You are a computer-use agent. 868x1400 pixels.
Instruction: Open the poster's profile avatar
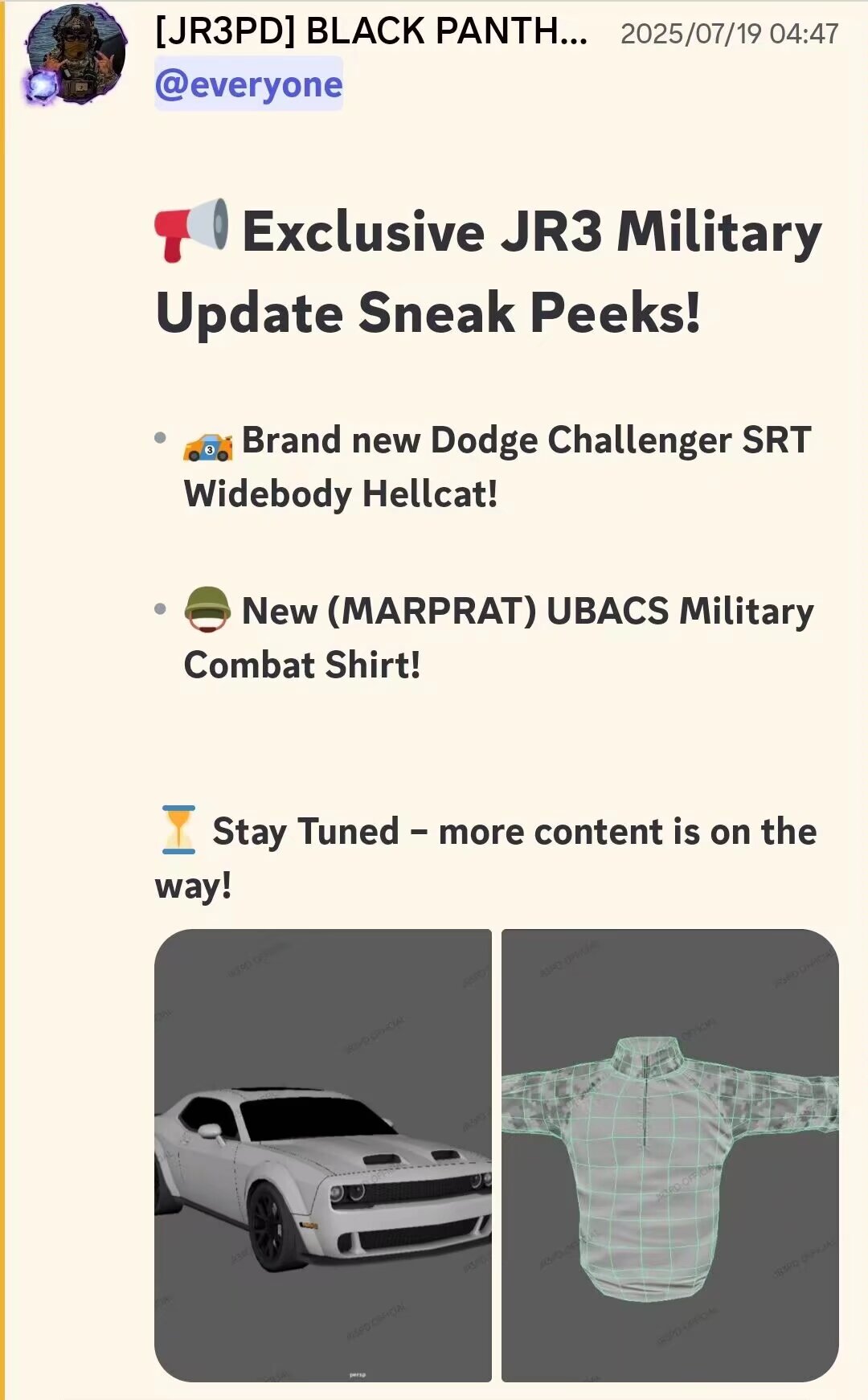pos(75,55)
